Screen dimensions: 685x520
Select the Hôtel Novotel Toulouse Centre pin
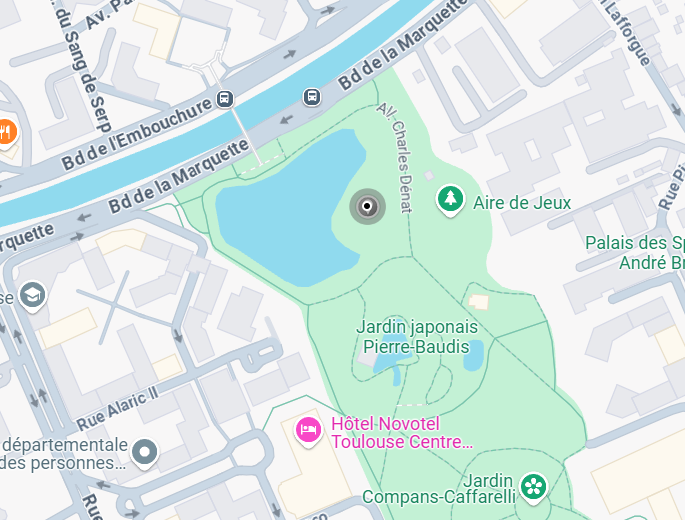pos(310,430)
